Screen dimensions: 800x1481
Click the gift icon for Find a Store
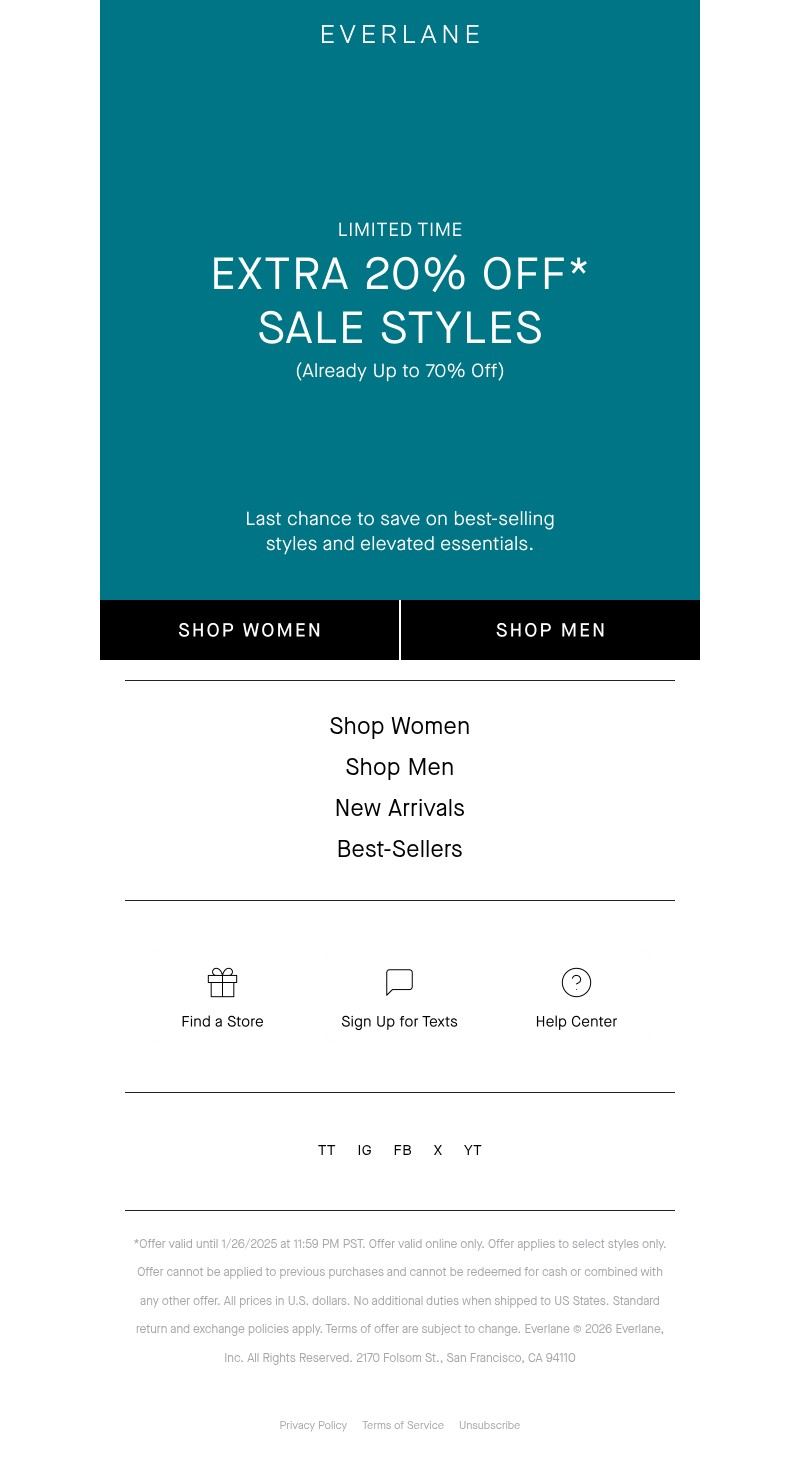[222, 982]
